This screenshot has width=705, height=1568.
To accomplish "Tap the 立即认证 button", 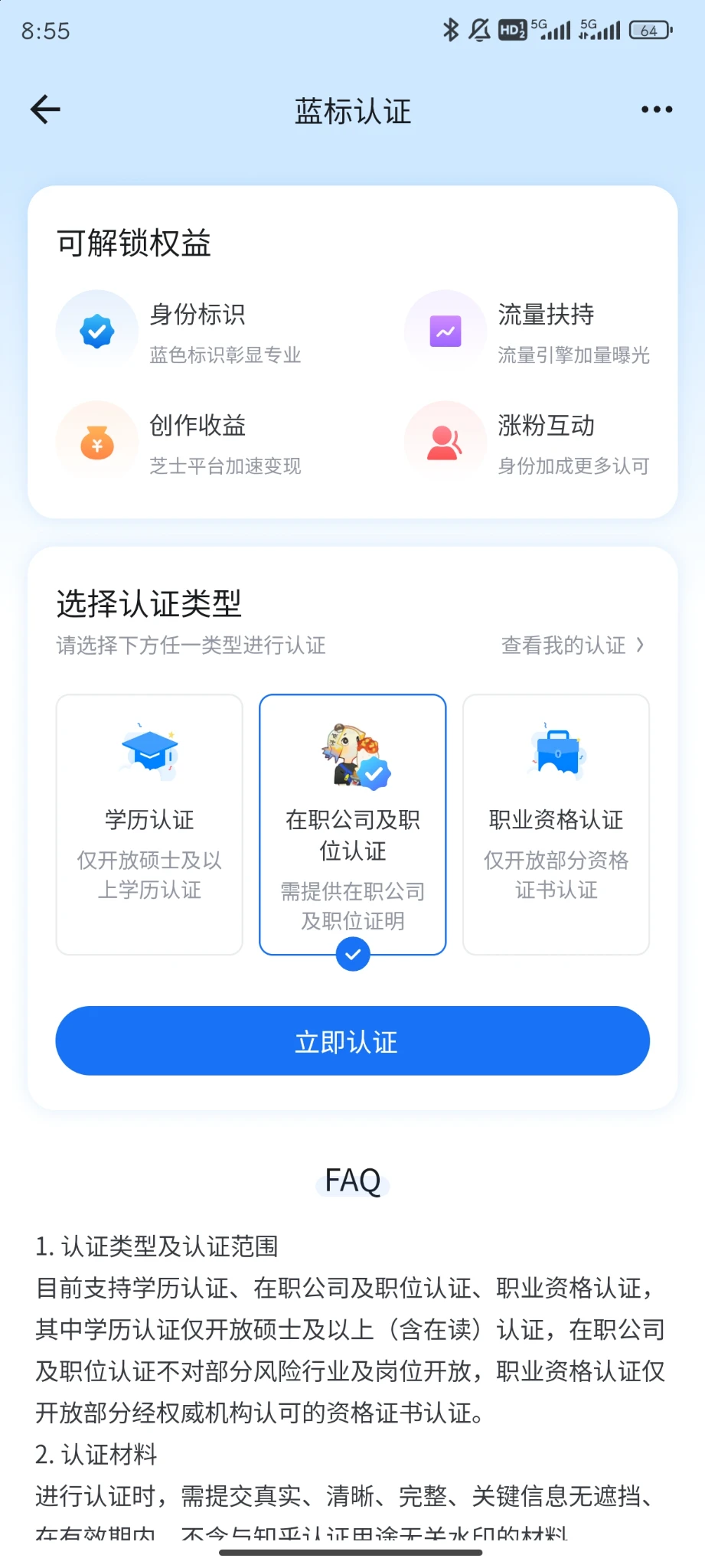I will pyautogui.click(x=352, y=1040).
